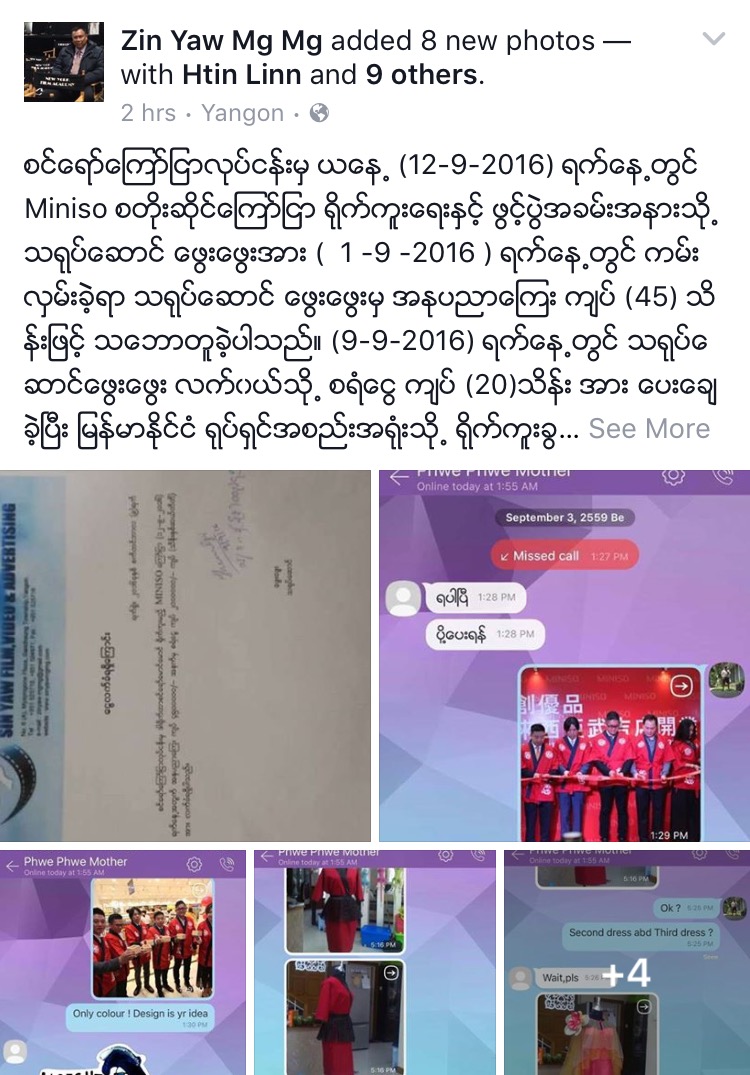
Task: Open the ribbon-cutting chat screenshot photo
Action: (x=564, y=655)
